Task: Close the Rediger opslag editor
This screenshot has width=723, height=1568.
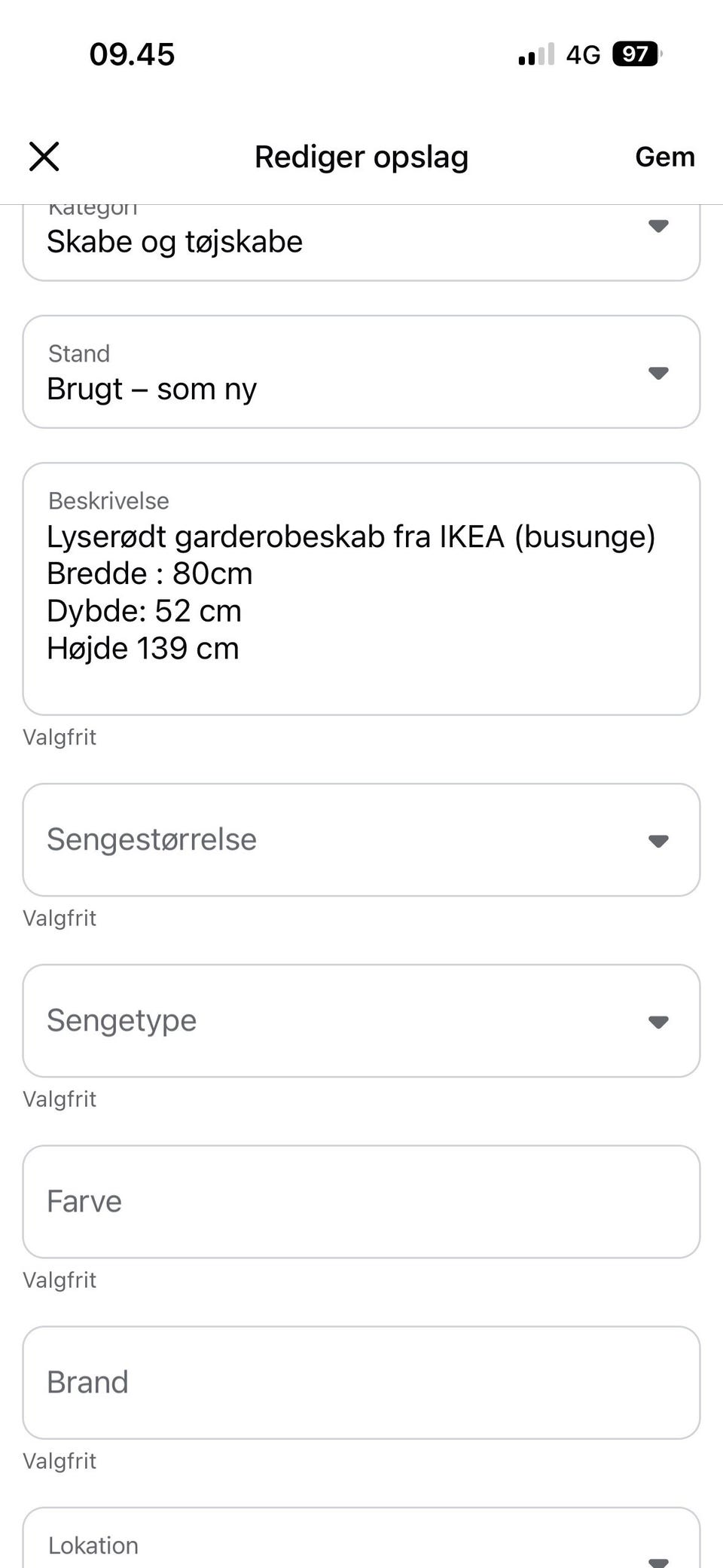Action: tap(44, 157)
